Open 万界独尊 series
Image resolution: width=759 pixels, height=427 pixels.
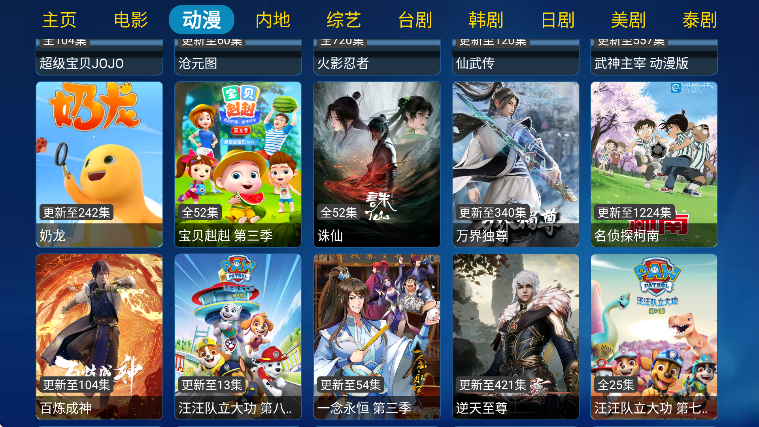coord(515,164)
